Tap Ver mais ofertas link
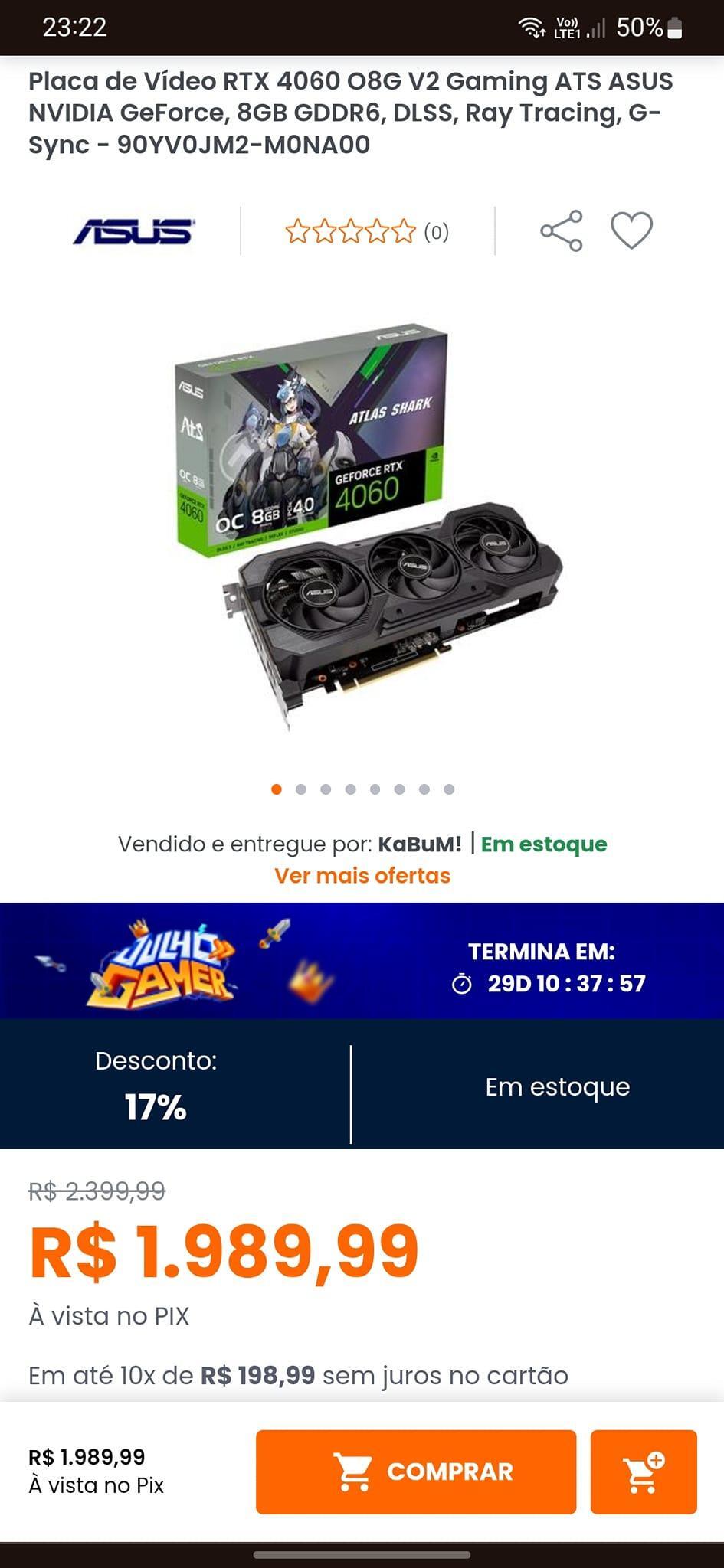 click(x=362, y=875)
